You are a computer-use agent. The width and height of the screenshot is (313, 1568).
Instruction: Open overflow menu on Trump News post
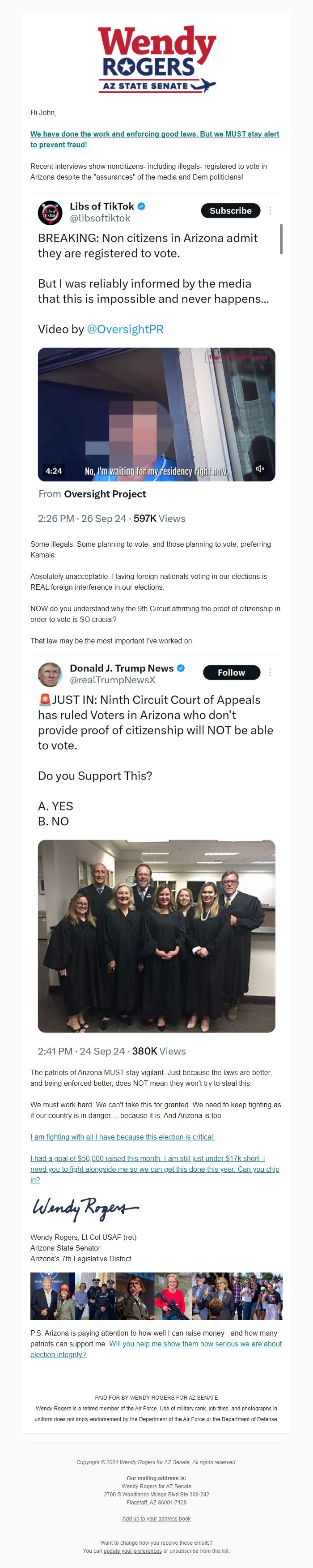(270, 673)
